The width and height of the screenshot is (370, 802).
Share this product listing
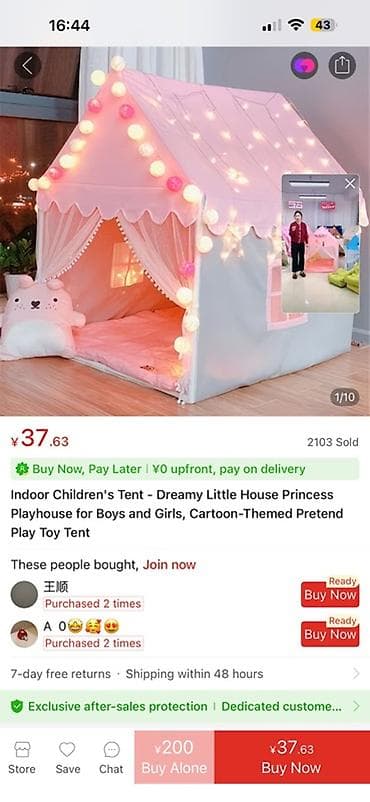pyautogui.click(x=342, y=65)
